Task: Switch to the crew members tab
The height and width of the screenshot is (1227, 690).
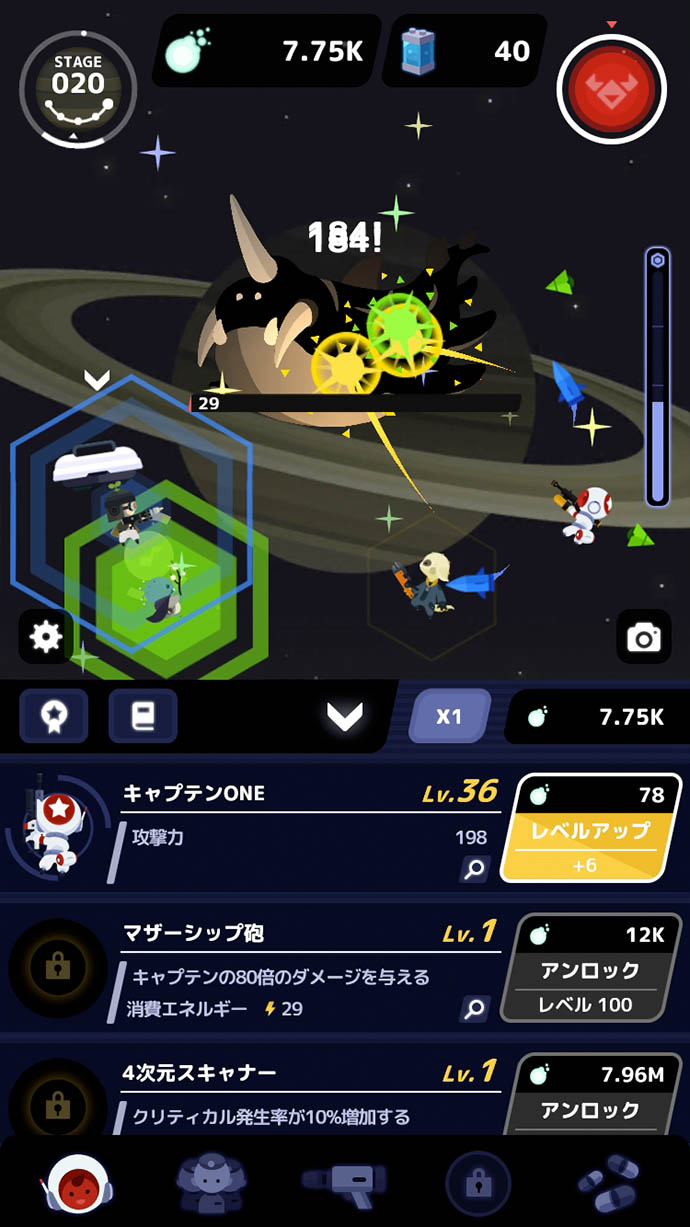Action: pyautogui.click(x=211, y=1183)
